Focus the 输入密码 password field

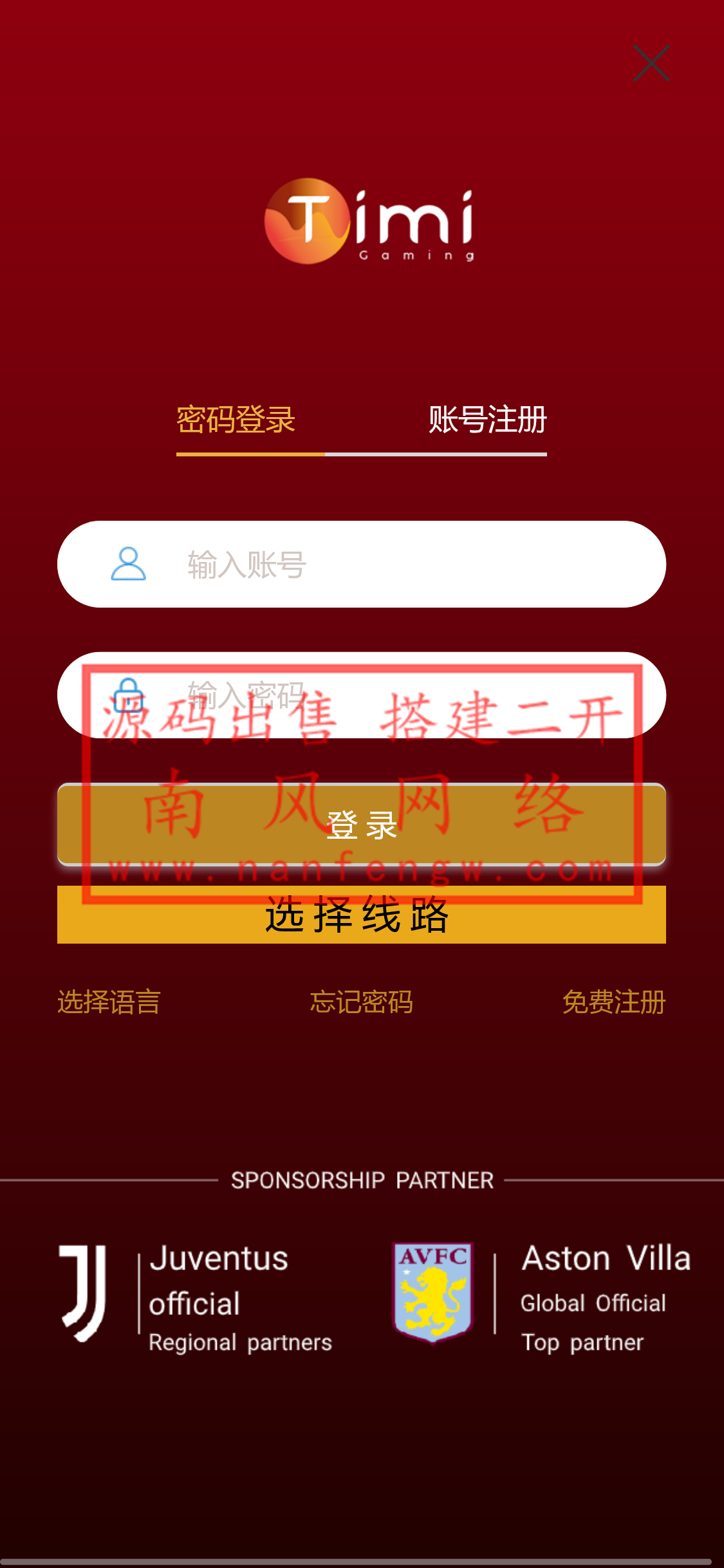386,695
